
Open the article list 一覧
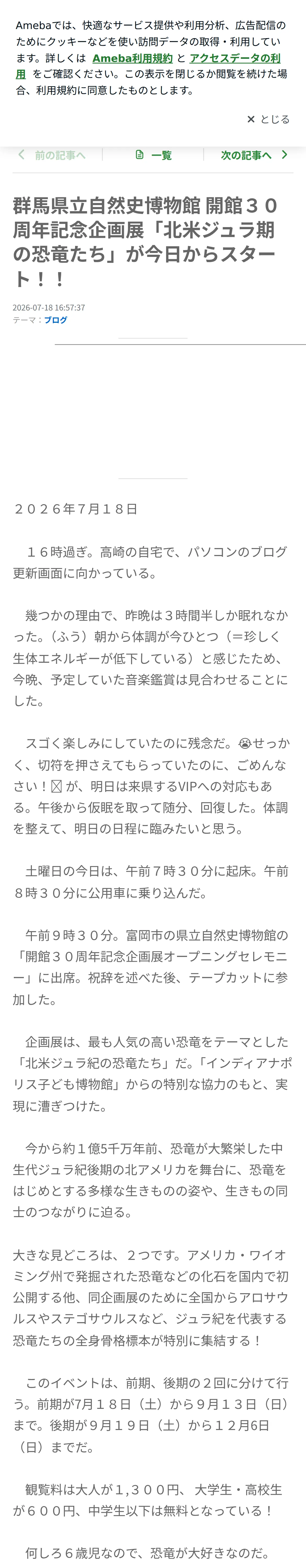[x=153, y=155]
